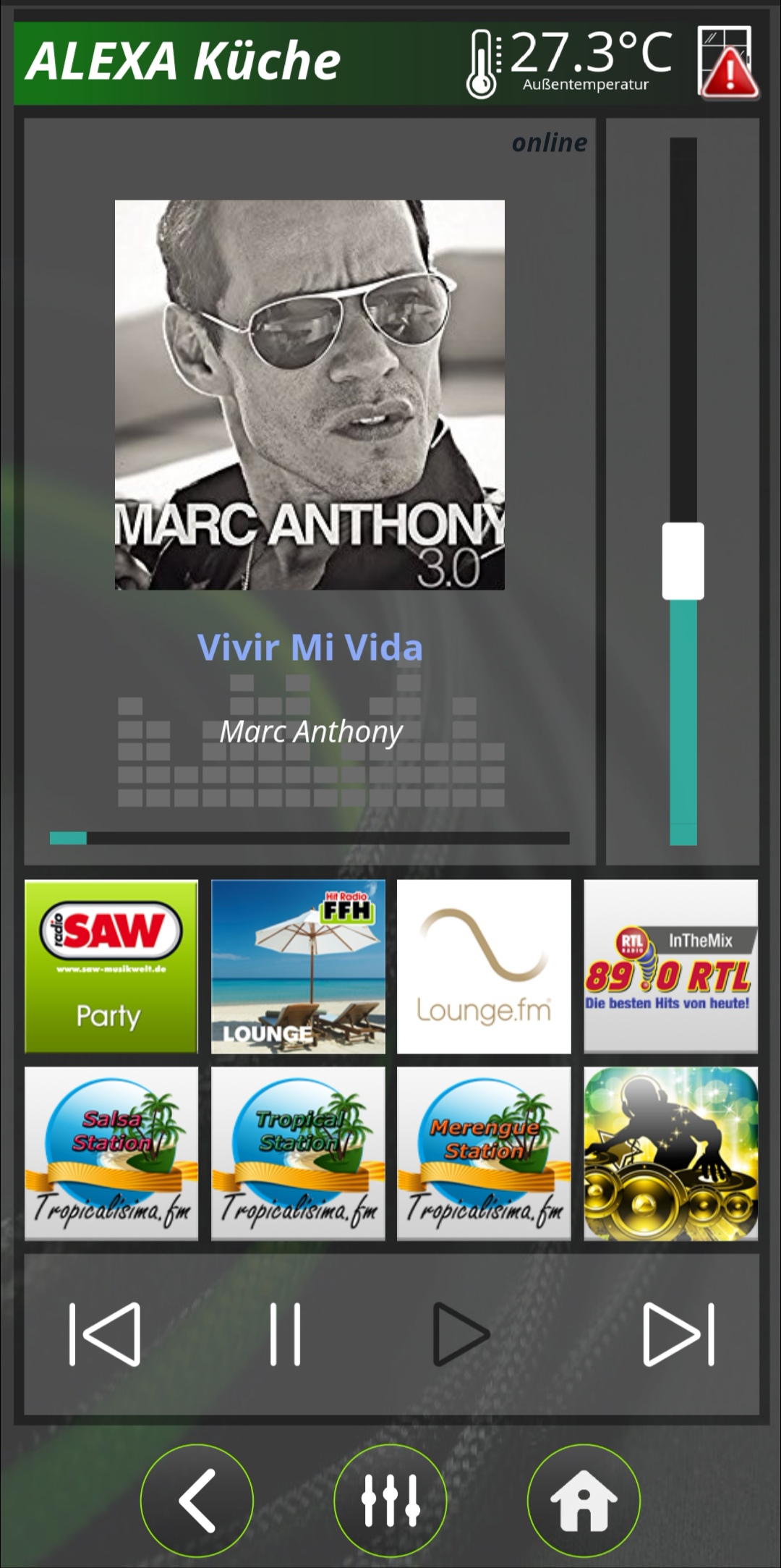781x1568 pixels.
Task: Play 89.0 RTL InTheMix station
Action: coord(670,966)
